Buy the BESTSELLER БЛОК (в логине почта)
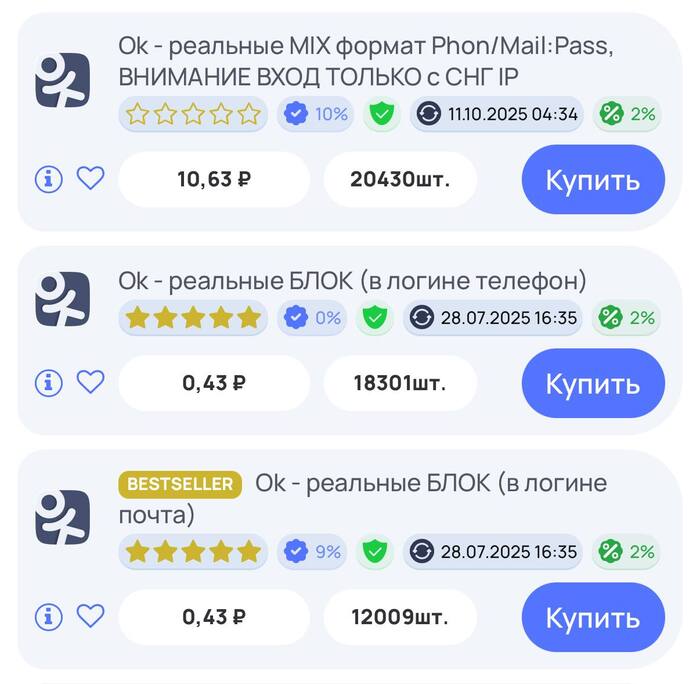700x684 pixels. point(593,617)
